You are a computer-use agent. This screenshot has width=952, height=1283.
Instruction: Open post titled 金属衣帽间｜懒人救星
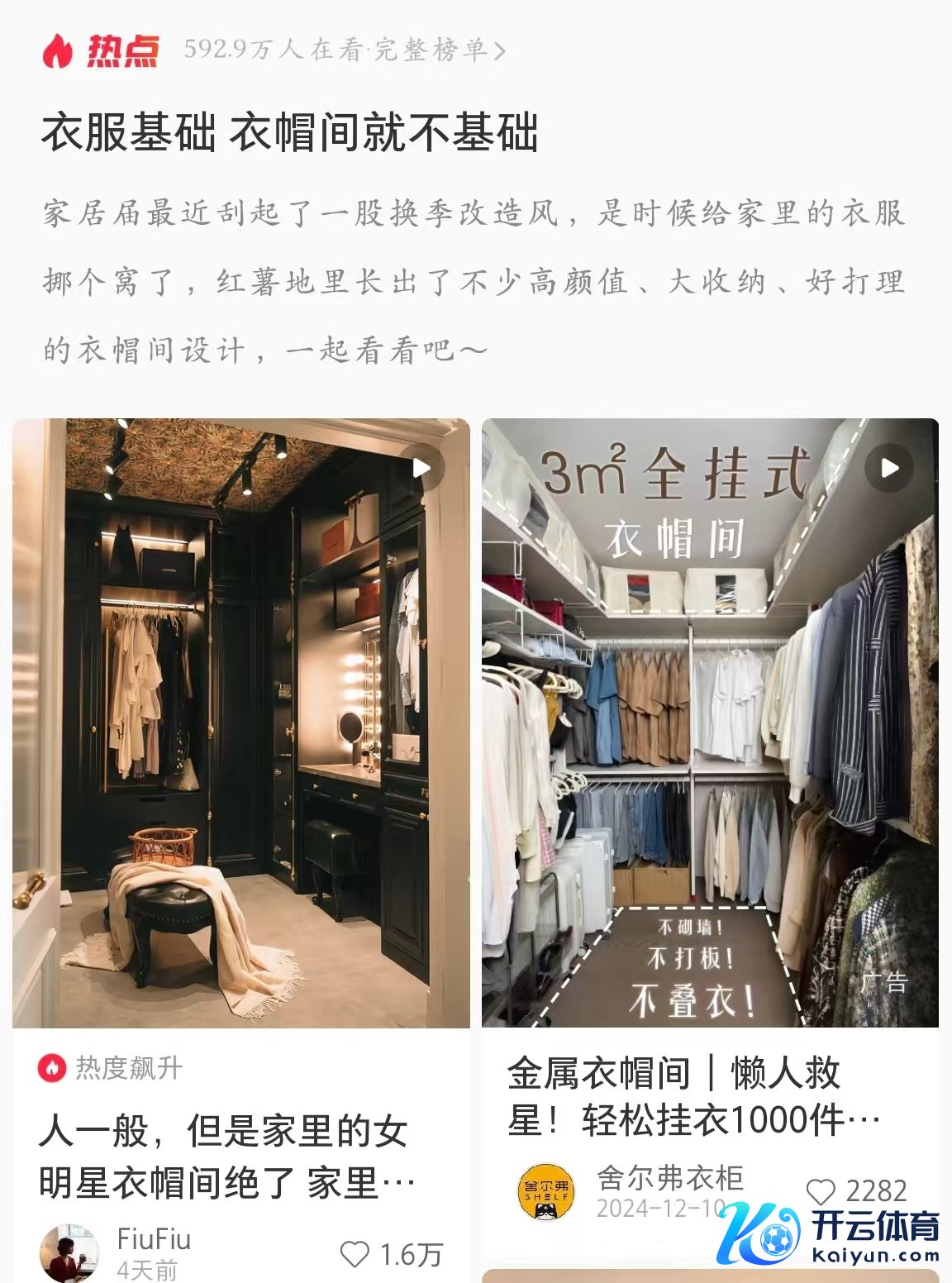[693, 1097]
